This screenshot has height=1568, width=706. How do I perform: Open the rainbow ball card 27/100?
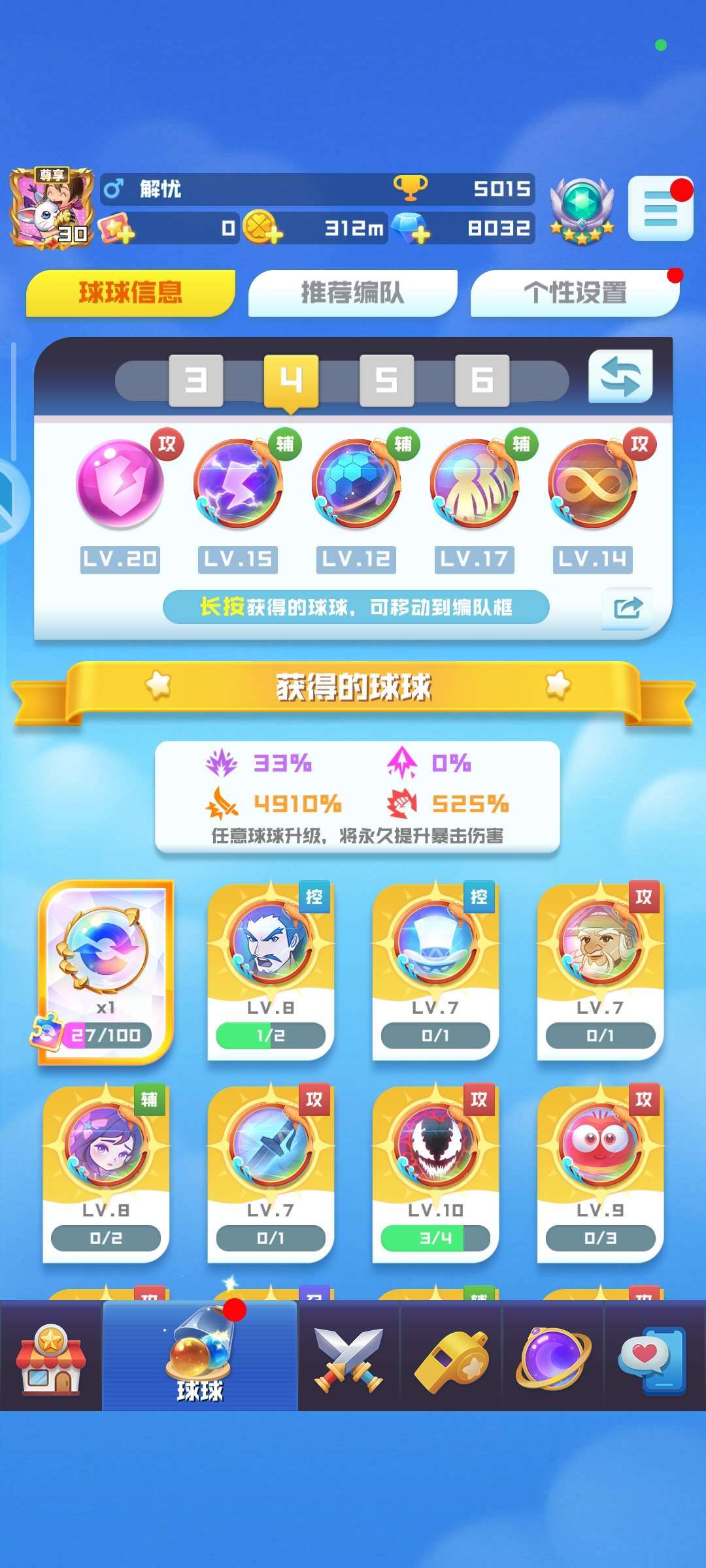106,972
